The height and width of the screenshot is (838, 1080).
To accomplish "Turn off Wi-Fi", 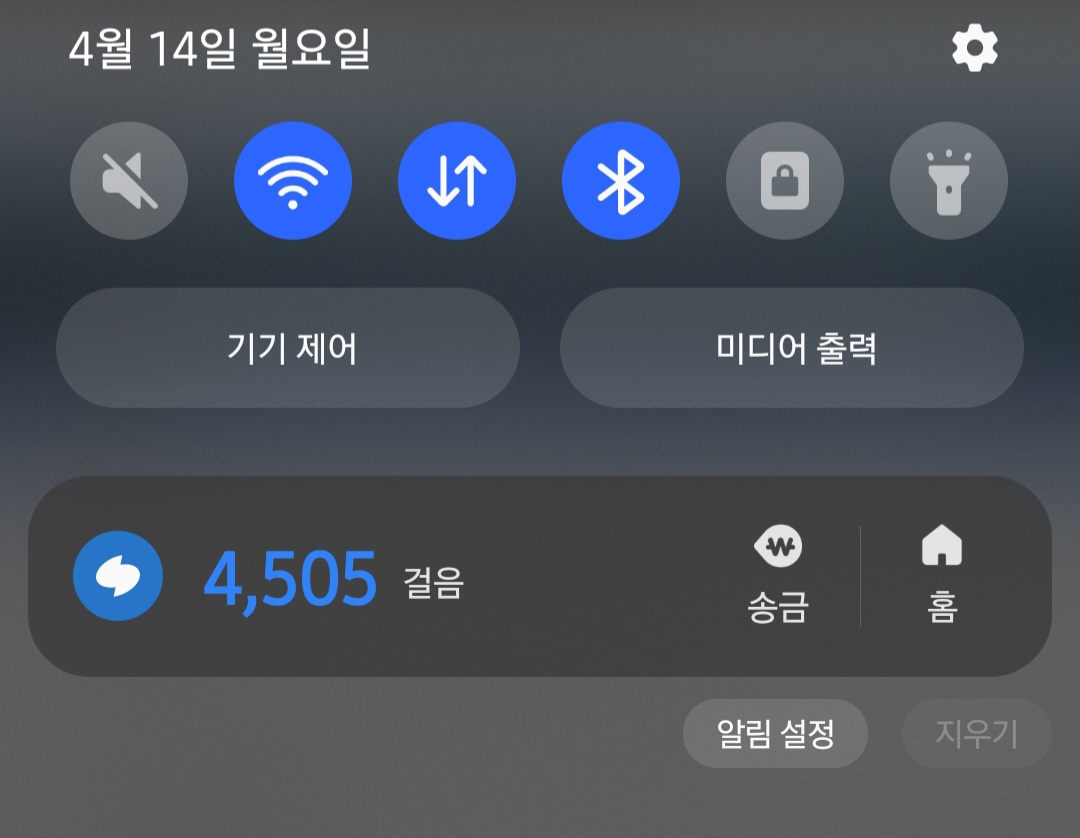I will pyautogui.click(x=293, y=181).
